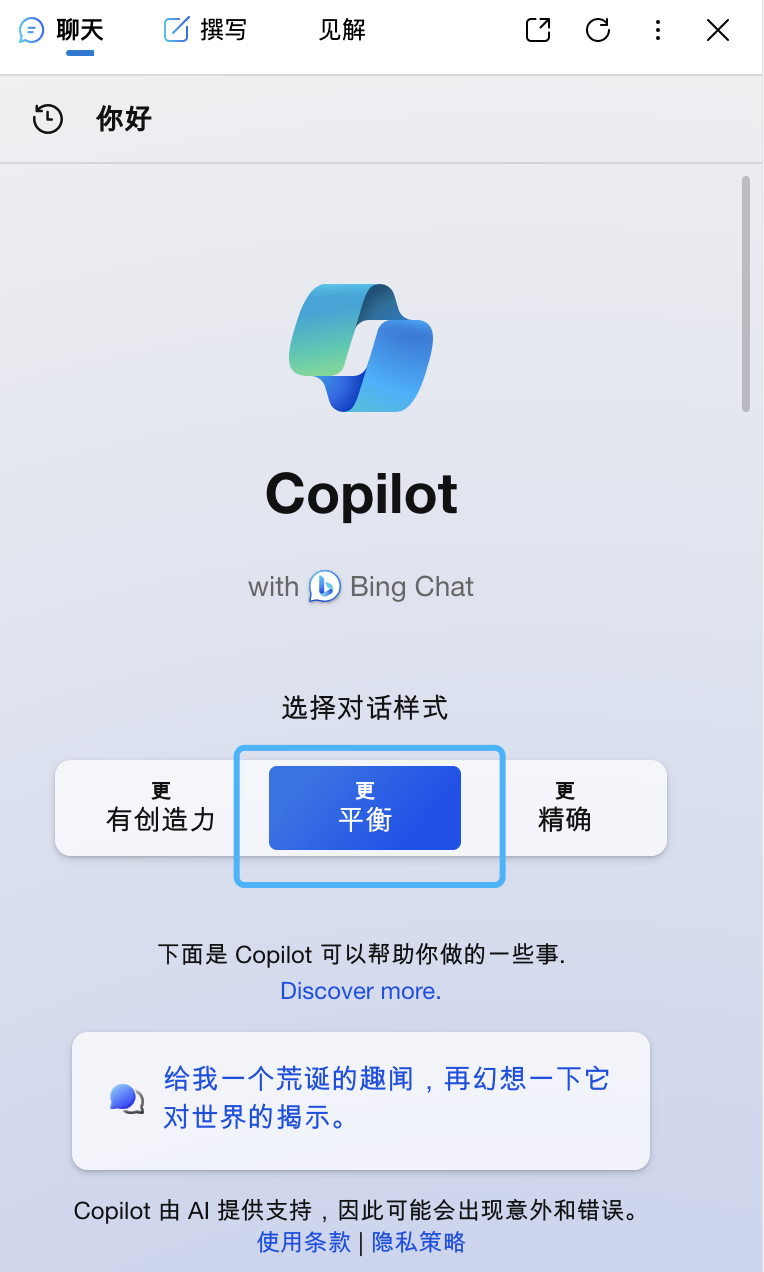Open Copilot in a new window
This screenshot has width=764, height=1272.
tap(538, 30)
